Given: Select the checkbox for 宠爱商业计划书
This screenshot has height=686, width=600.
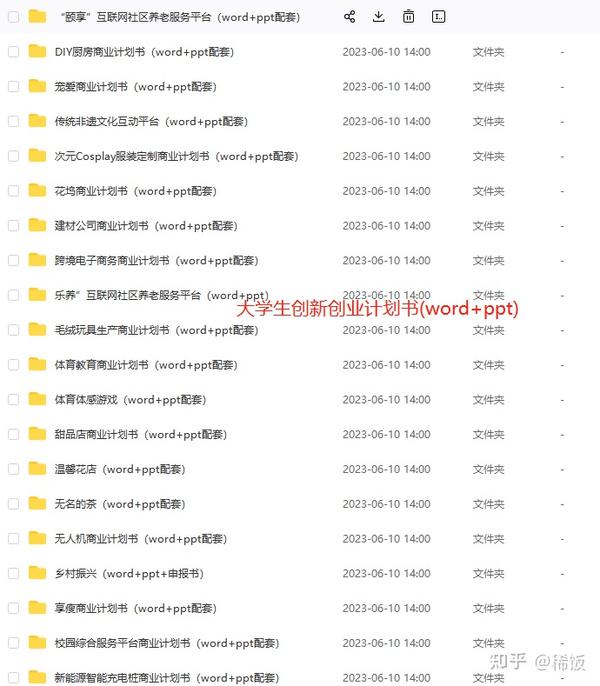Looking at the screenshot, I should point(13,87).
